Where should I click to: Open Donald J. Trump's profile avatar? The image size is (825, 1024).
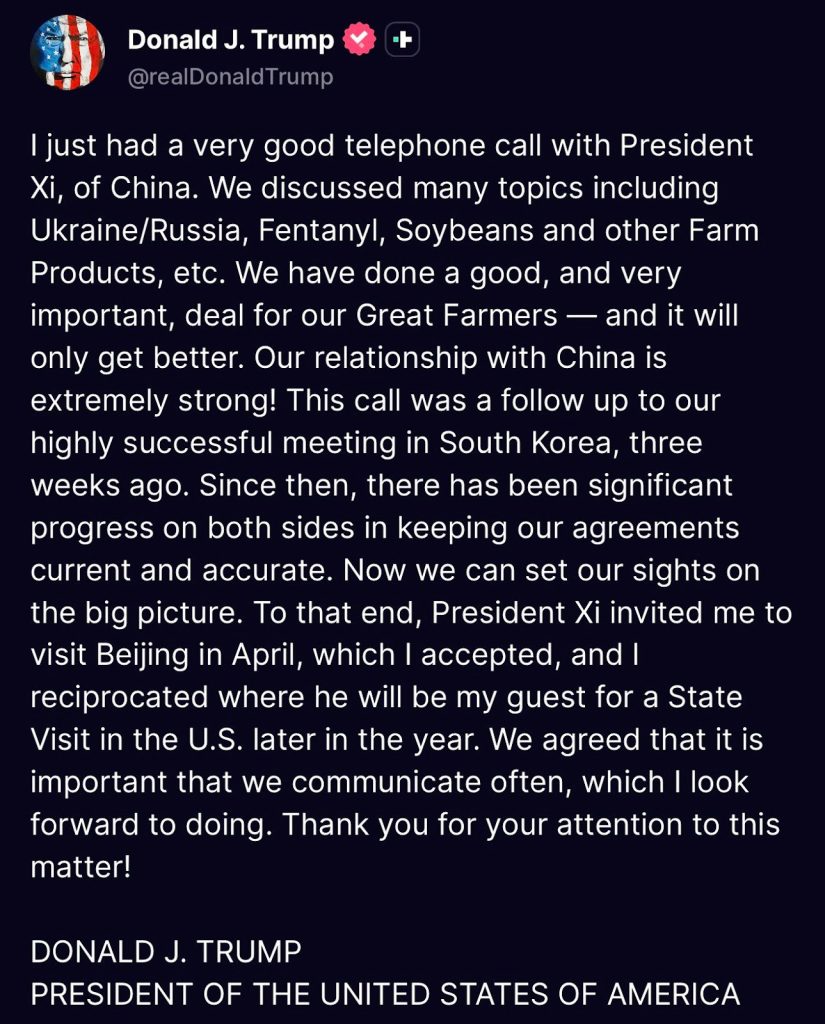coord(65,53)
